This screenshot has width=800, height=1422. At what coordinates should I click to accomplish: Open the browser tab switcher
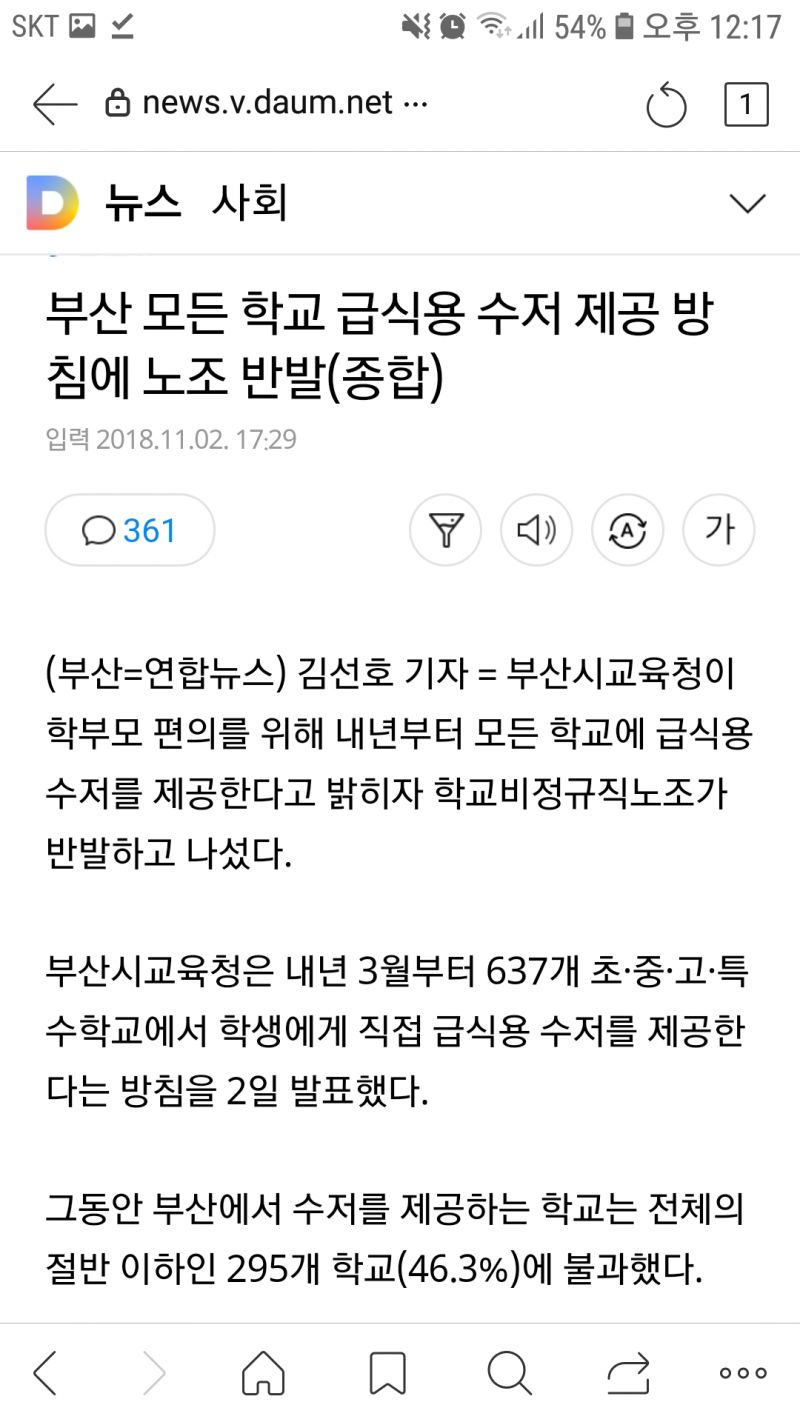[x=746, y=105]
